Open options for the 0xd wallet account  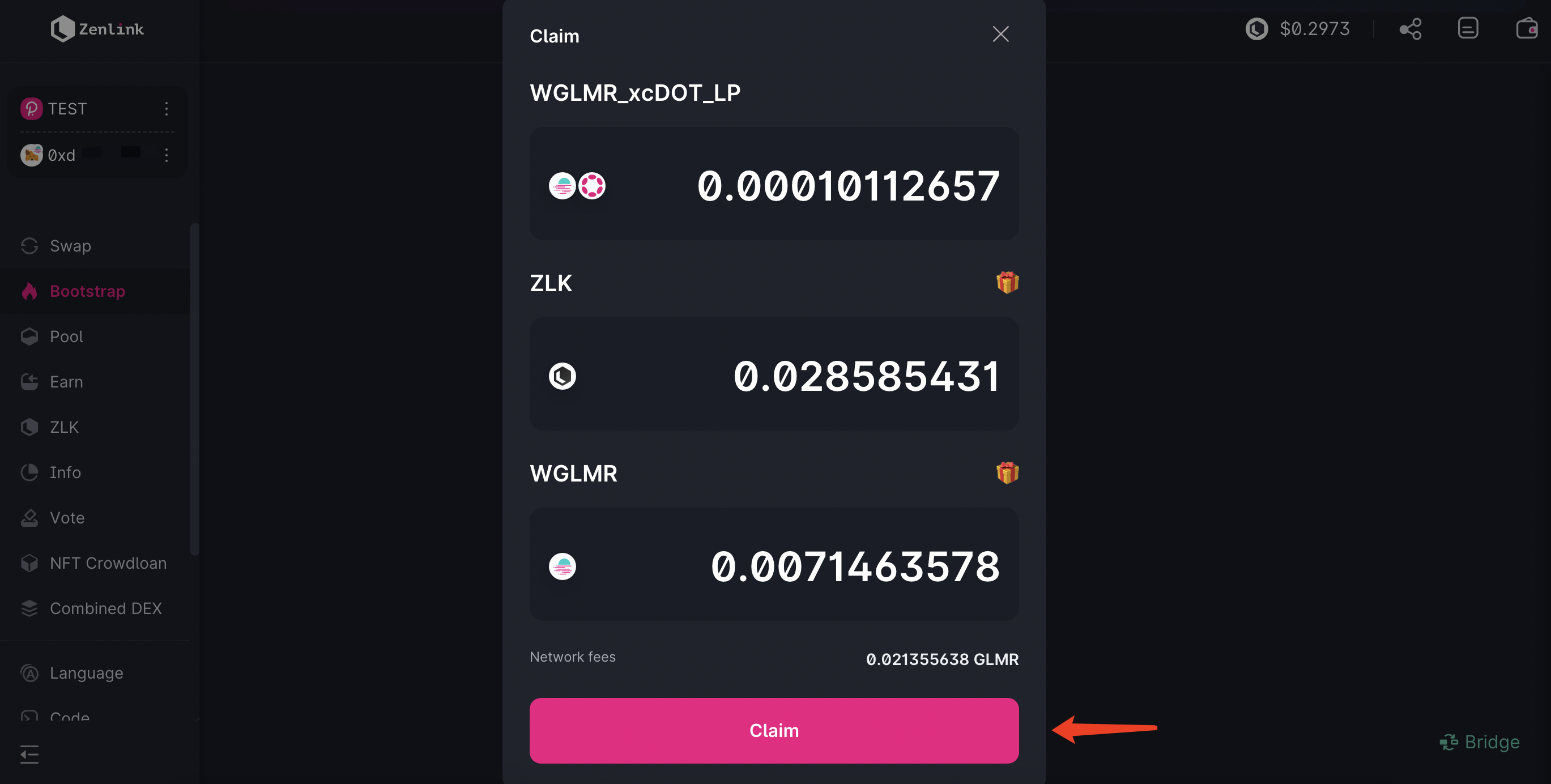click(167, 155)
